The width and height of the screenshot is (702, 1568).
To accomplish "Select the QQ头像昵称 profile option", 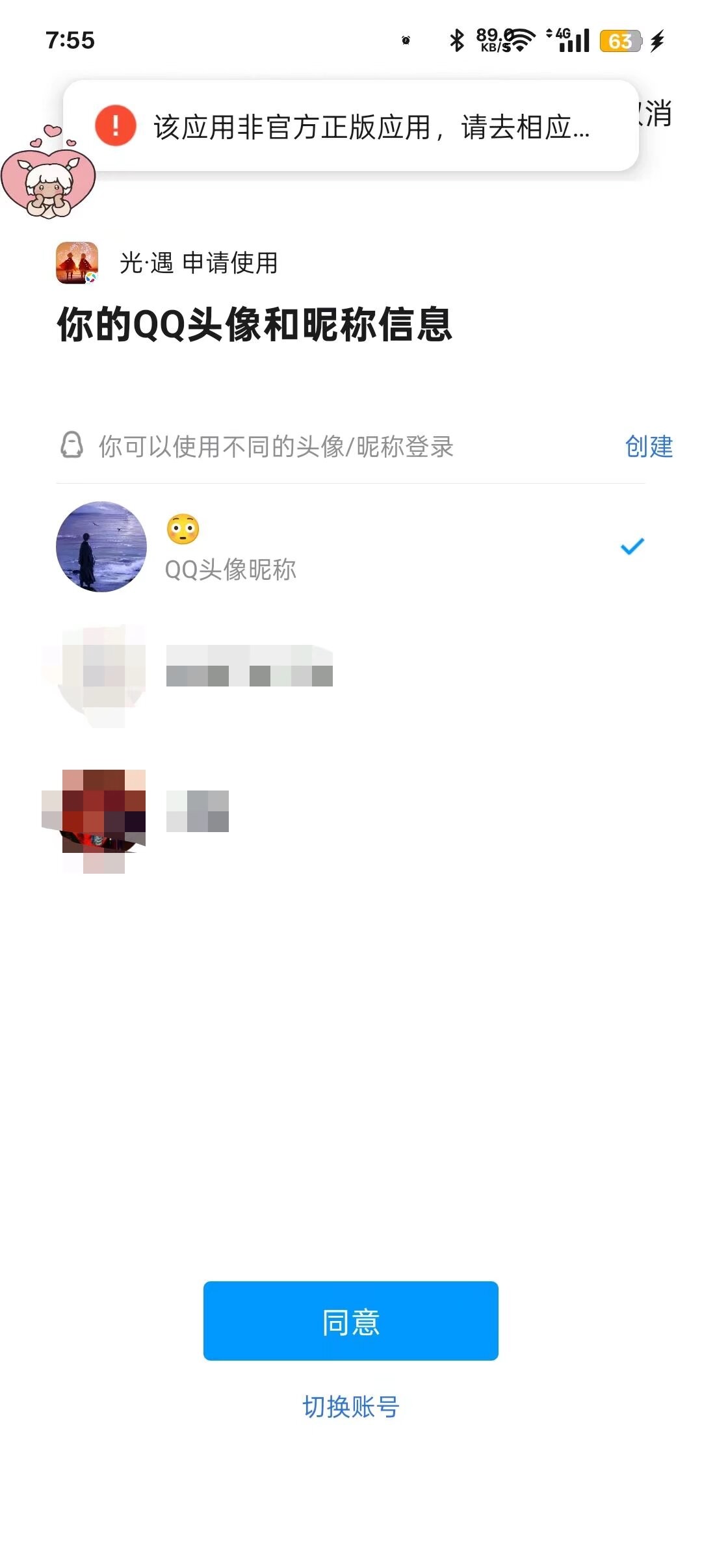I will pos(351,547).
